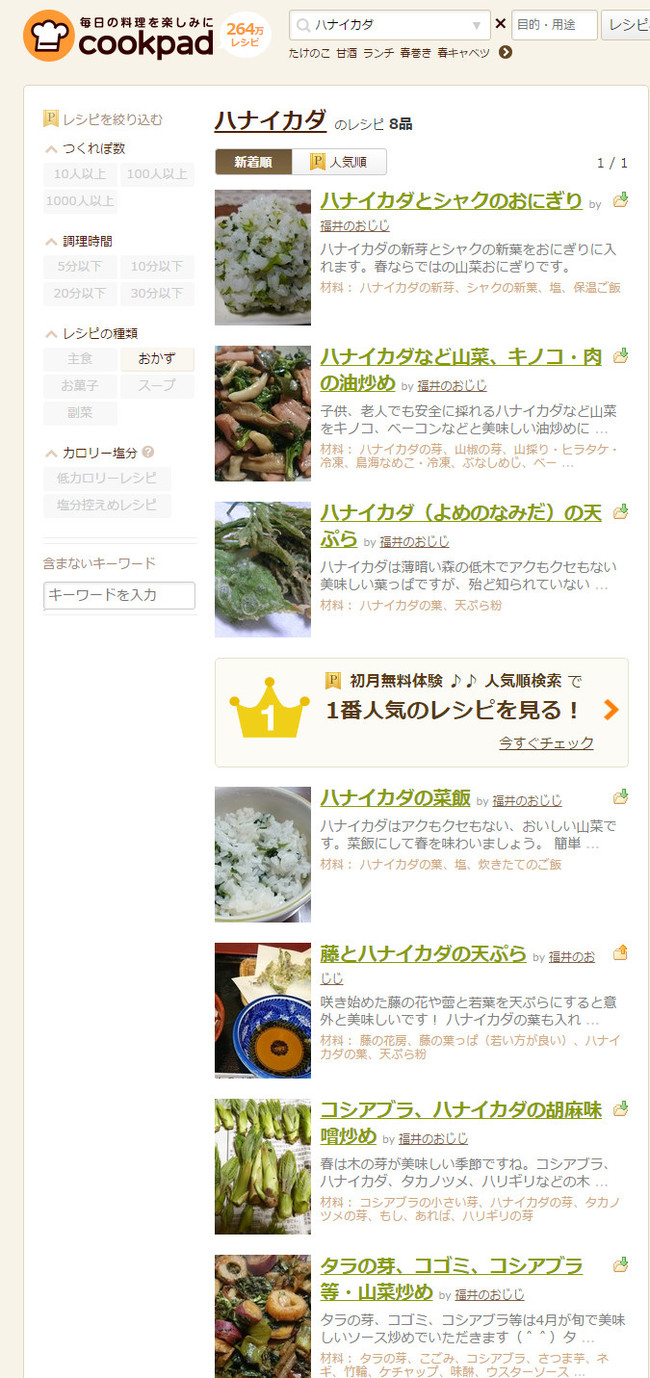Viewport: 650px width, 1378px height.
Task: Select the 目的・用途 input box
Action: 554,25
